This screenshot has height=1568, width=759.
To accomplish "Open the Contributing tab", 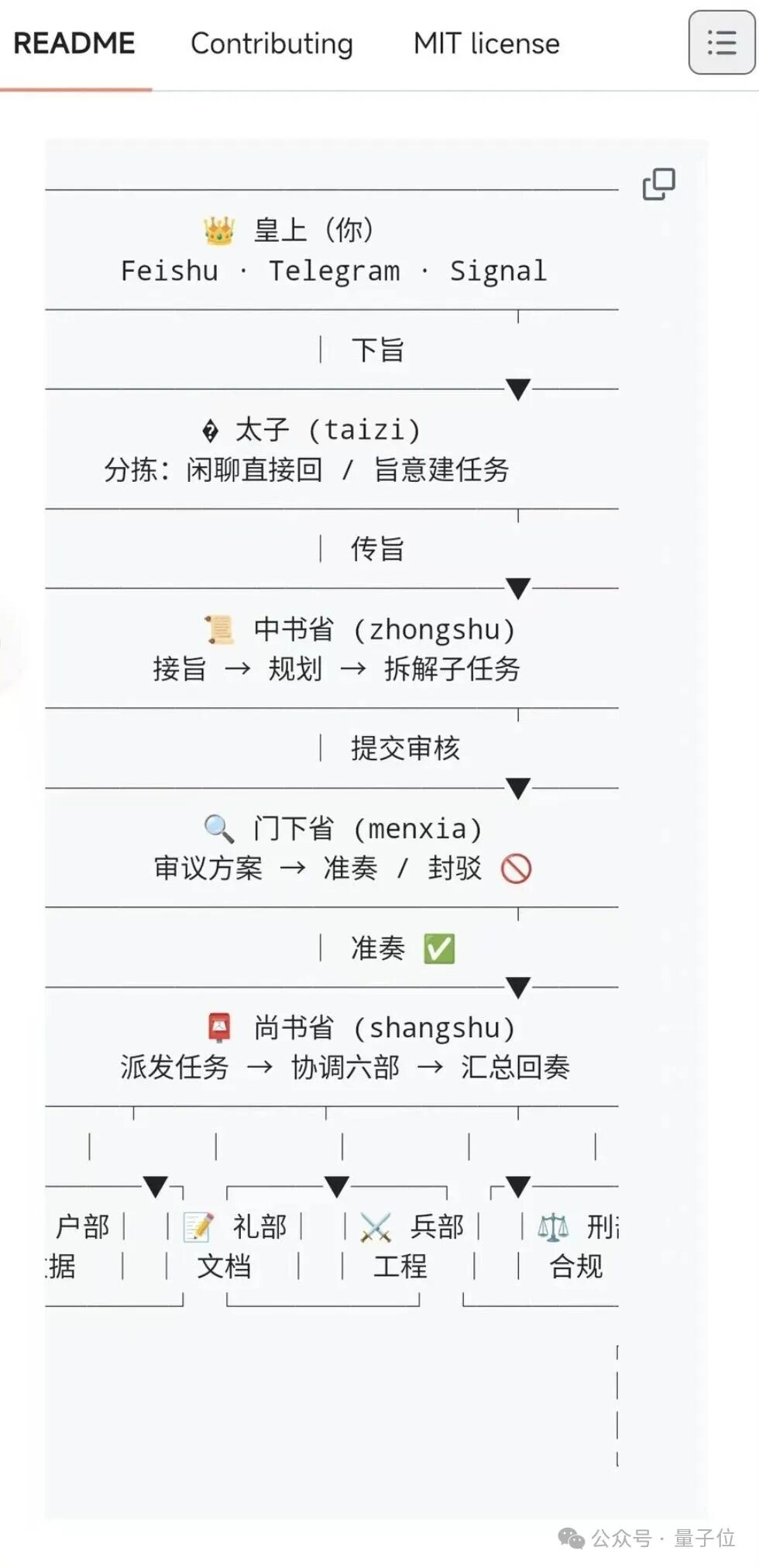I will click(272, 43).
